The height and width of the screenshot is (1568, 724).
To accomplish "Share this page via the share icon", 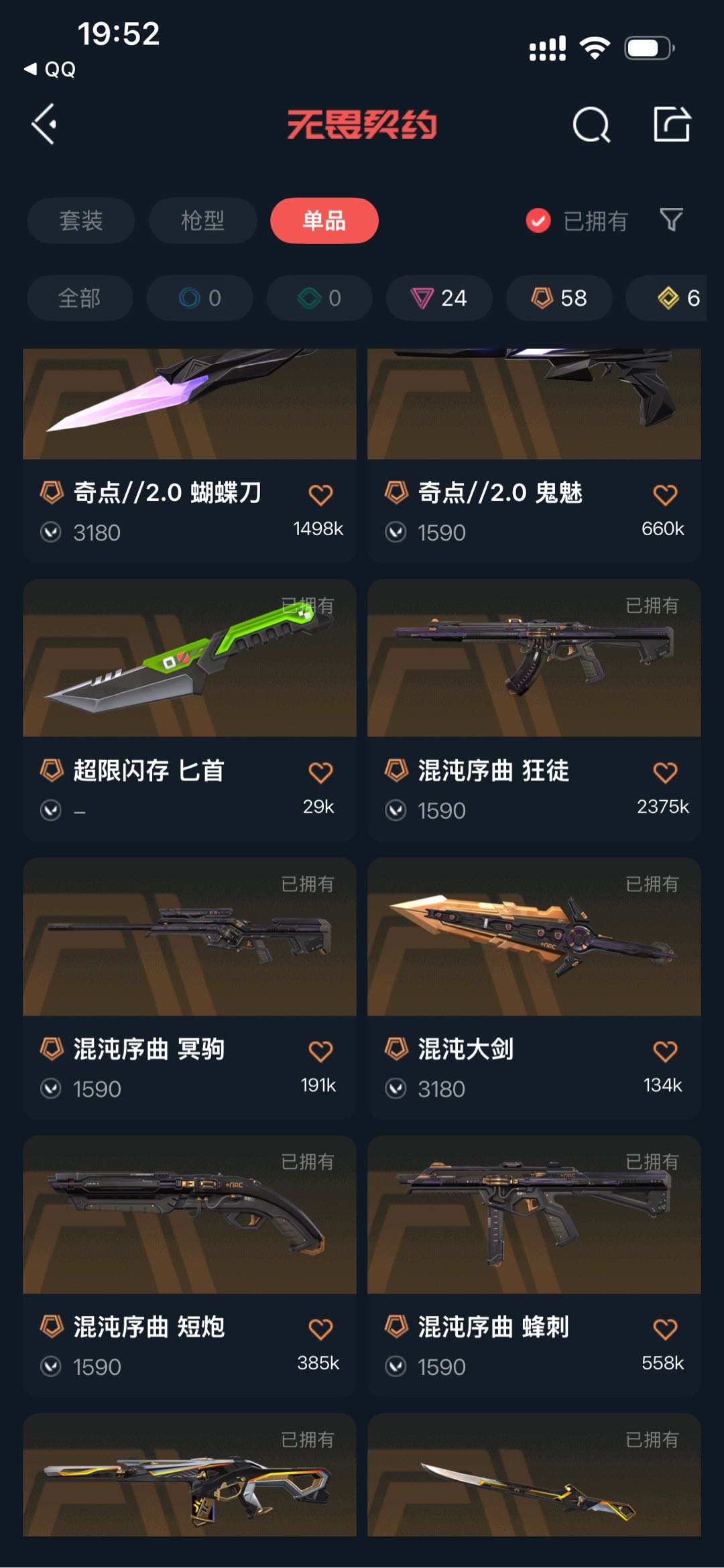I will click(672, 124).
